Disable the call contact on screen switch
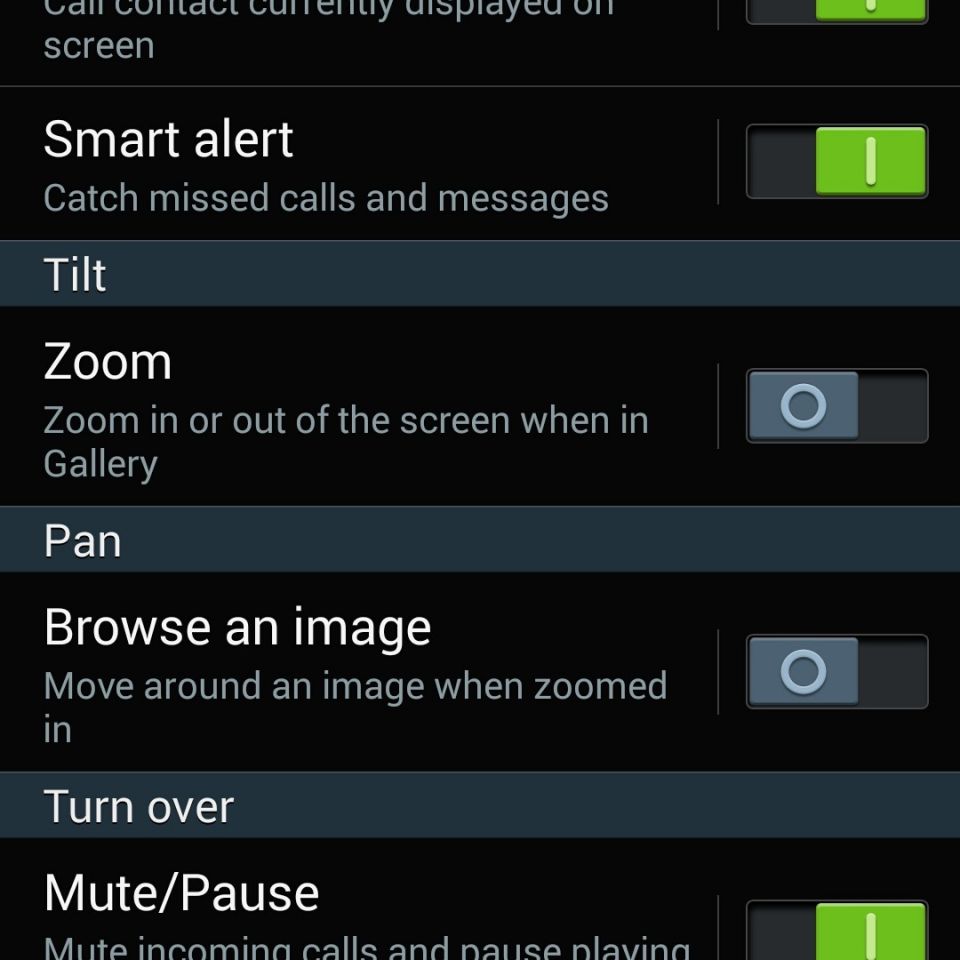960x960 pixels. point(837,10)
